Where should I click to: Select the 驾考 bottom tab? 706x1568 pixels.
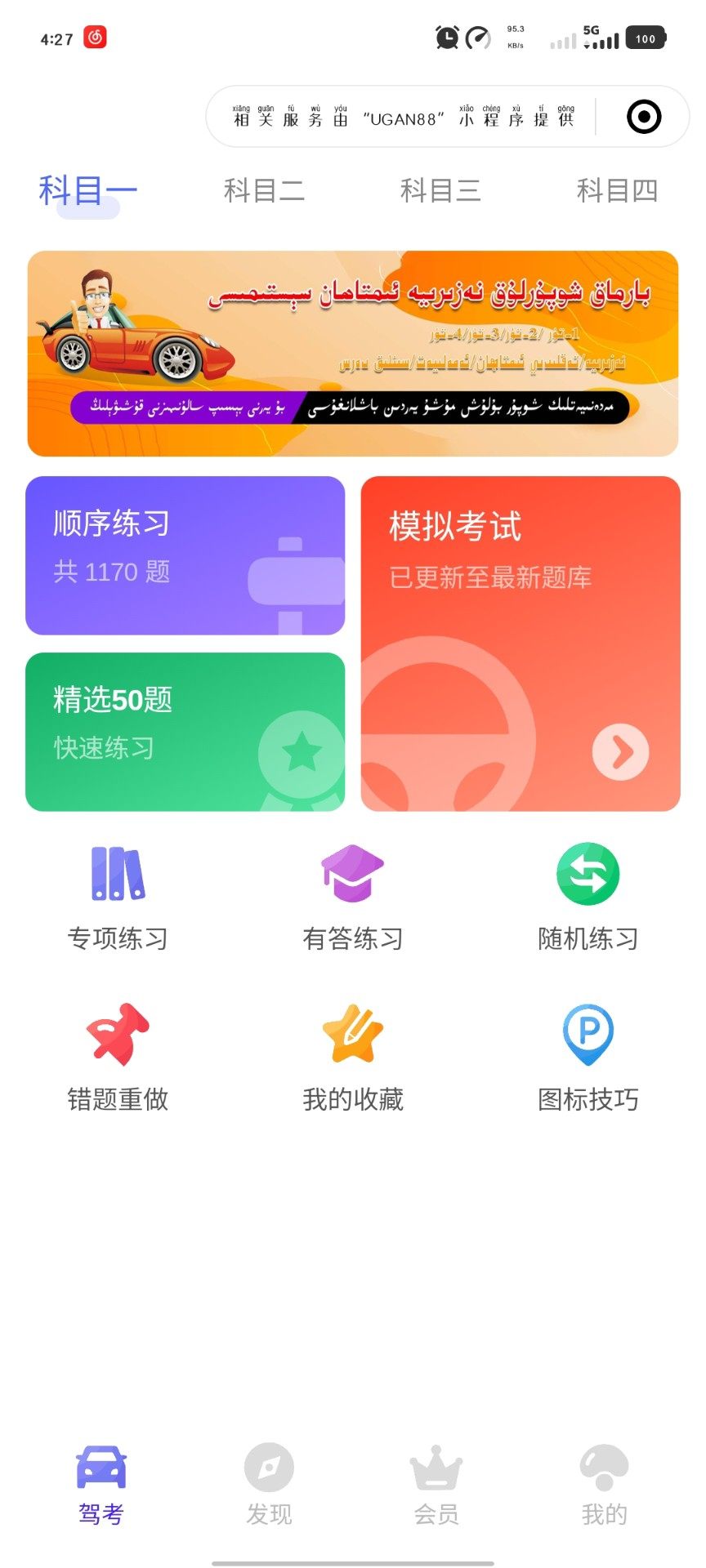pyautogui.click(x=101, y=1485)
